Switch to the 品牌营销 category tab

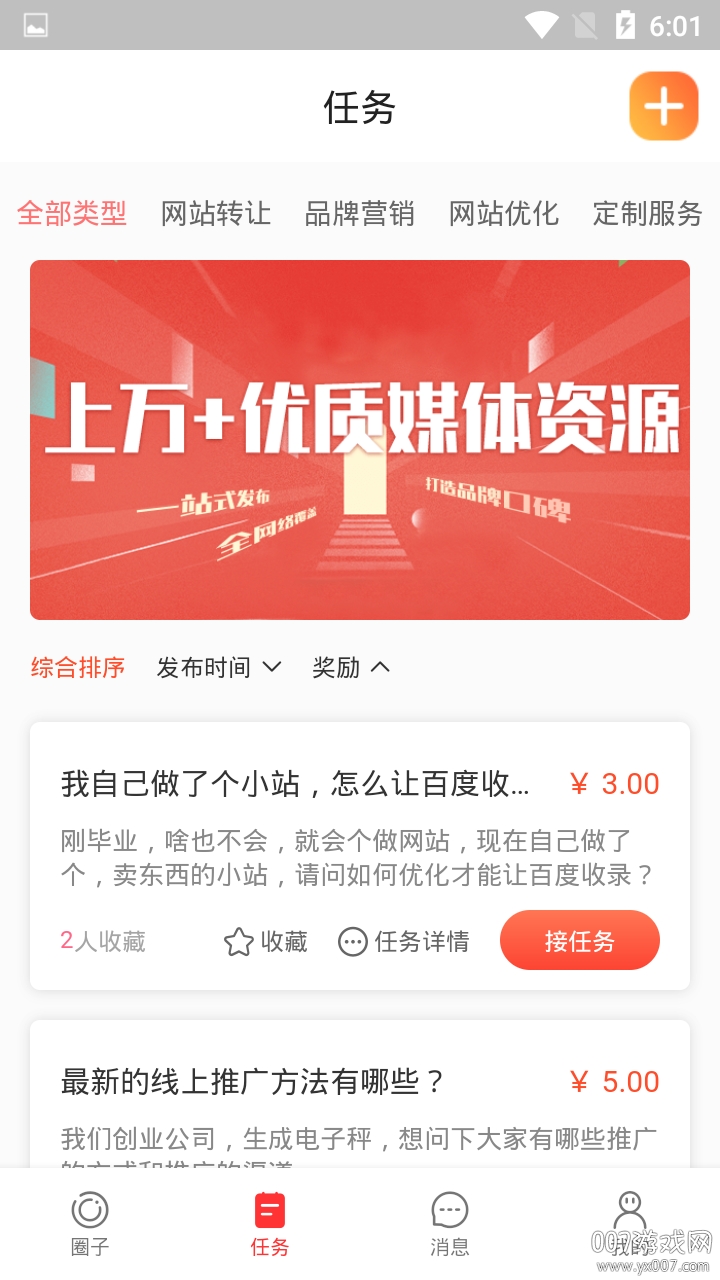[360, 213]
